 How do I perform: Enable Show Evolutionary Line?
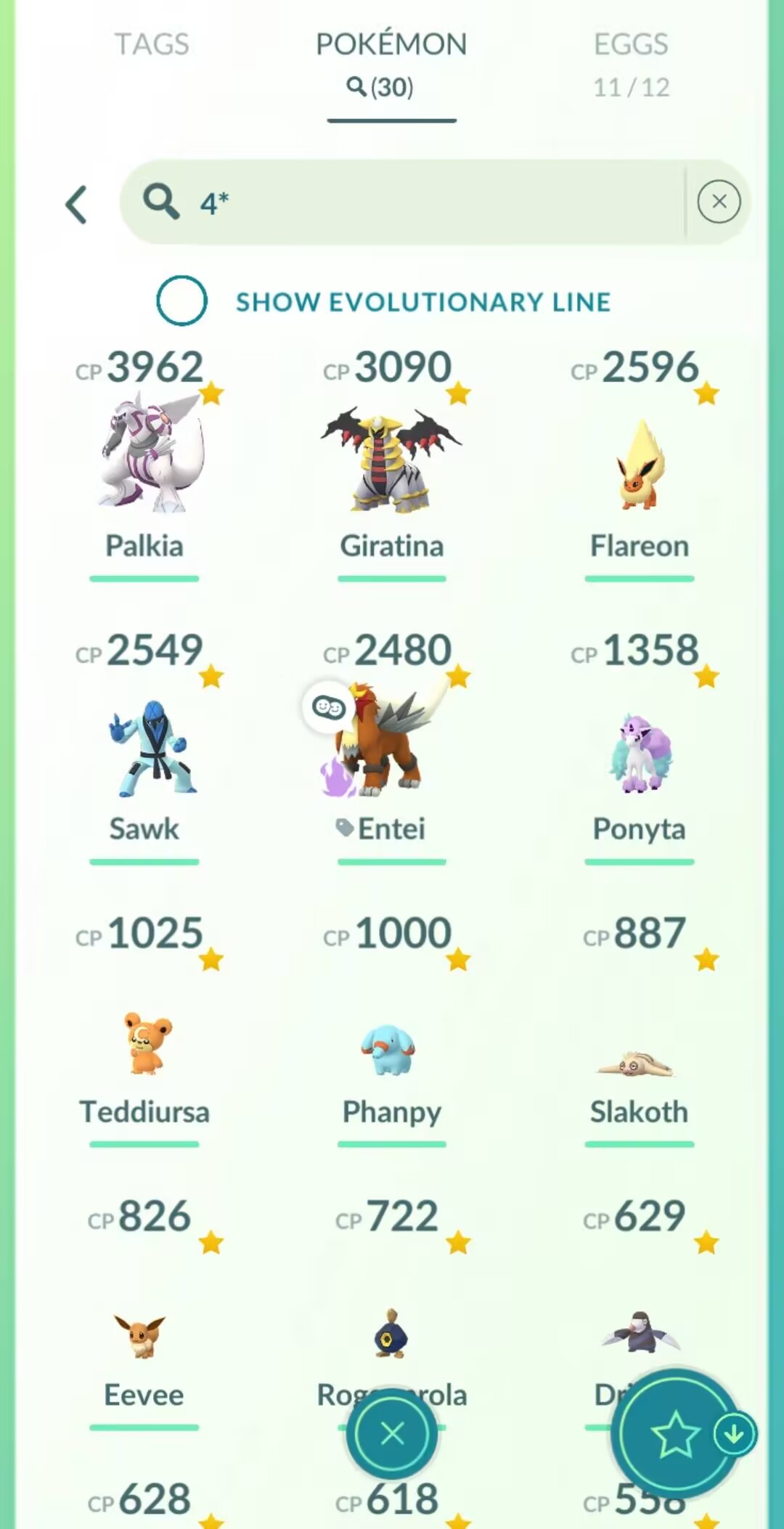pos(181,301)
